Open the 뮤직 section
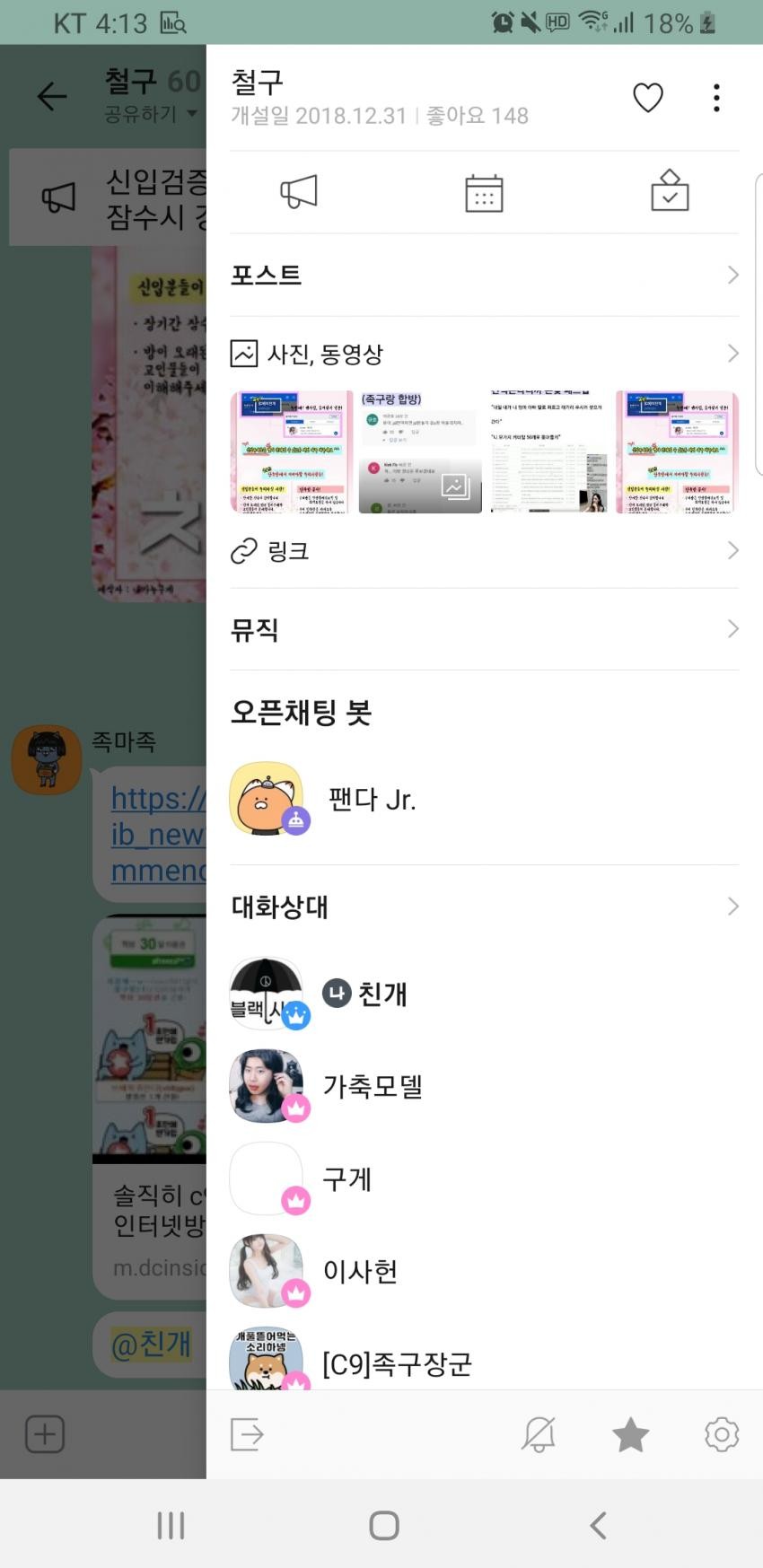The width and height of the screenshot is (763, 1568). coord(484,629)
